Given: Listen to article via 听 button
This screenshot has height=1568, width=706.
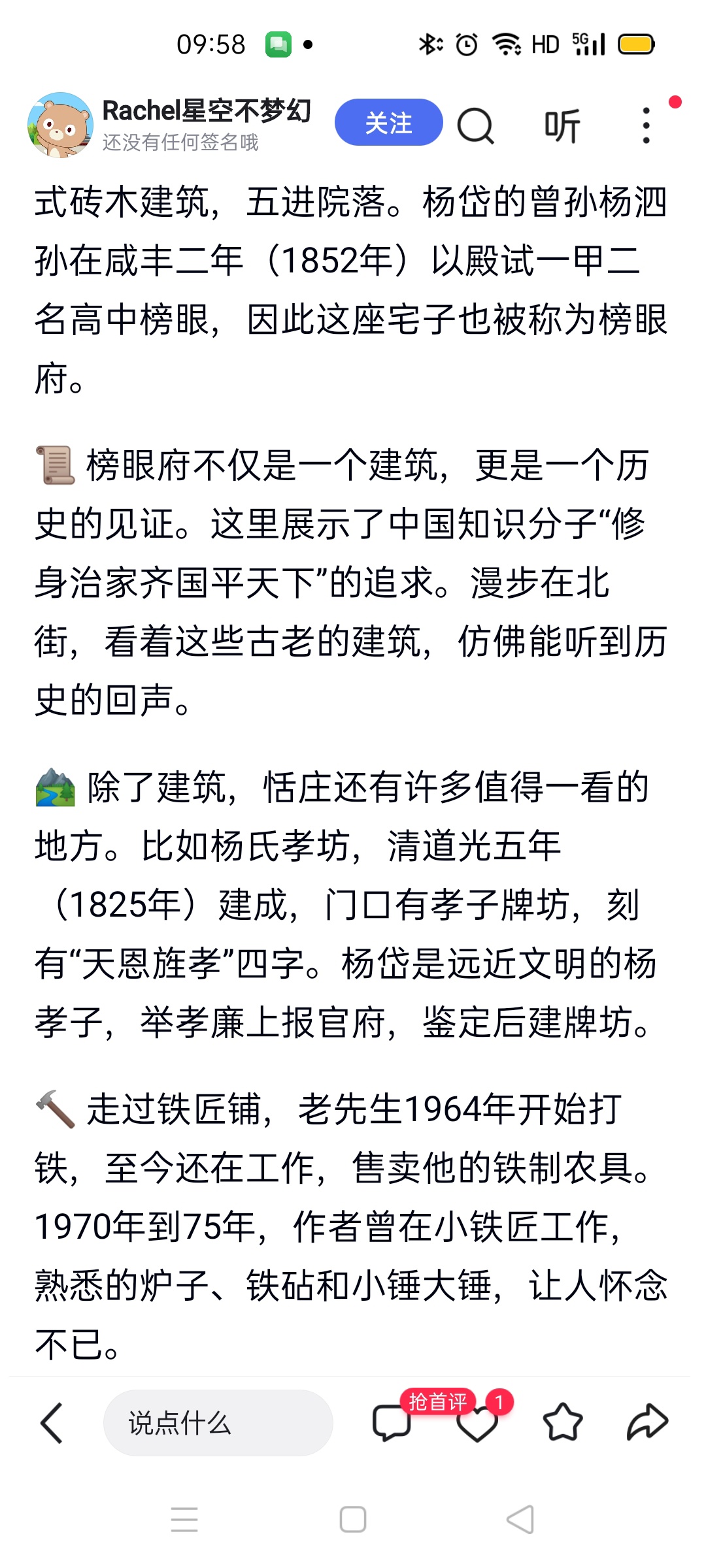Looking at the screenshot, I should click(562, 125).
